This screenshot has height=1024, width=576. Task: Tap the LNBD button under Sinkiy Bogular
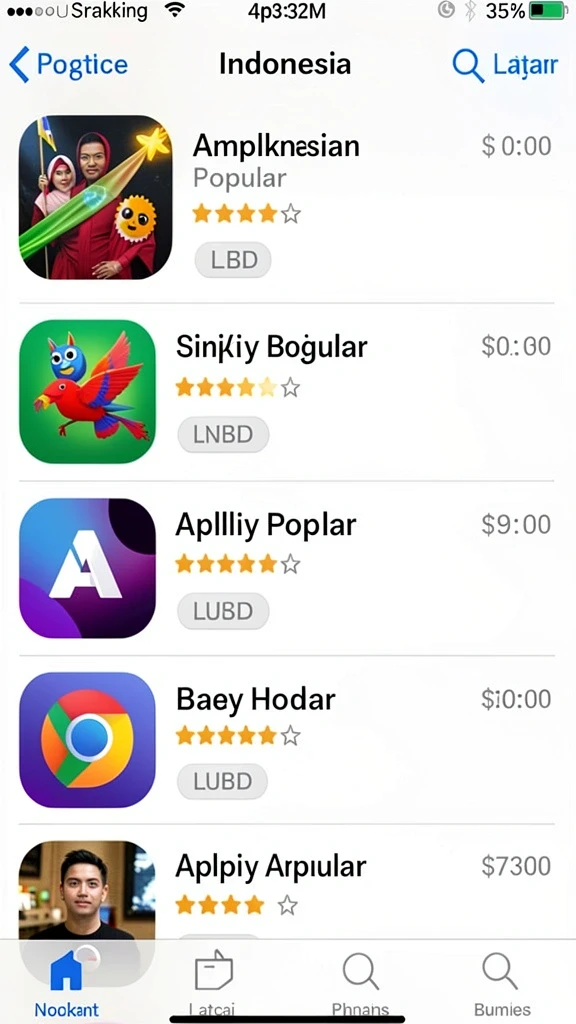[223, 434]
